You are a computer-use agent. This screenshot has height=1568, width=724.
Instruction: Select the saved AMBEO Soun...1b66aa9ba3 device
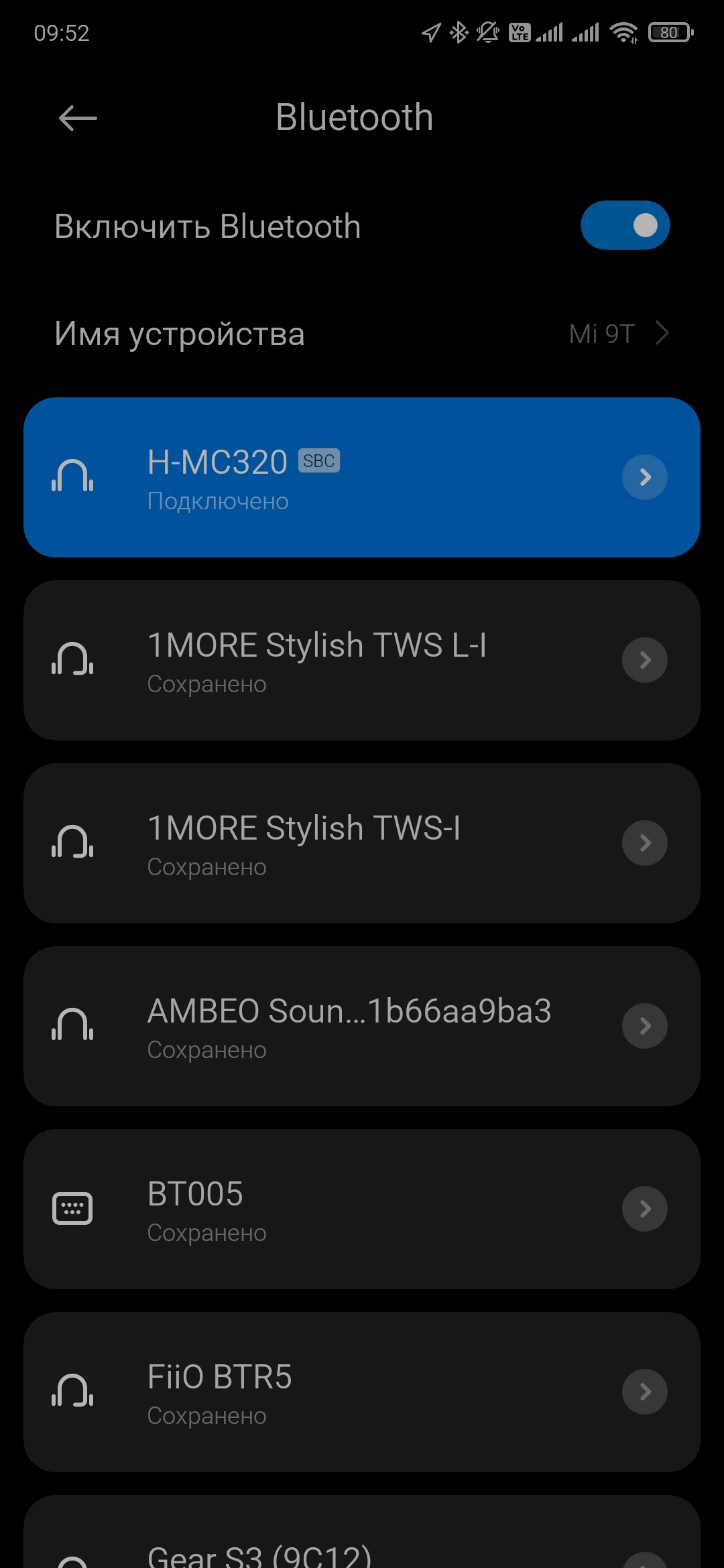click(x=349, y=1027)
